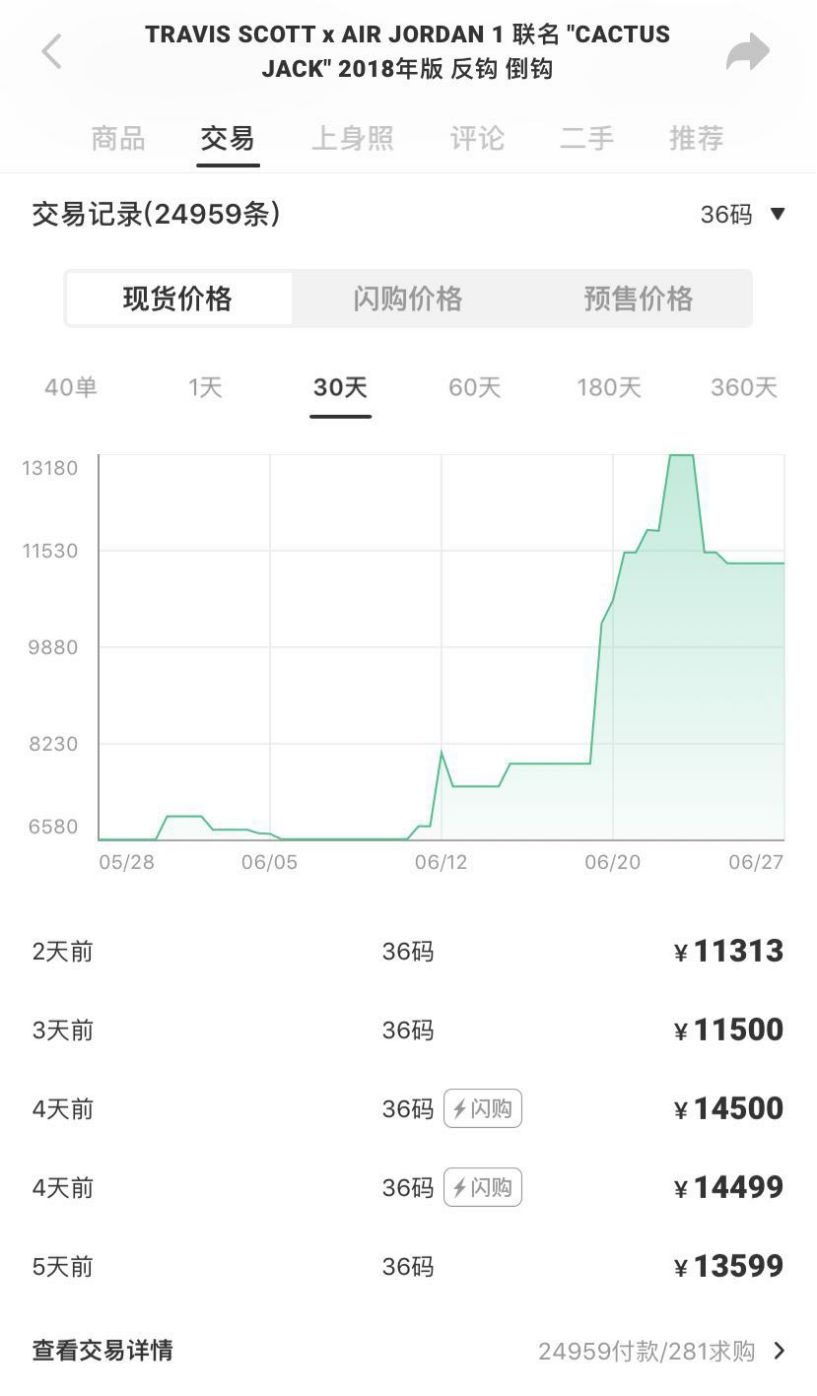The width and height of the screenshot is (817, 1396).
Task: Open the 二手 tab
Action: 586,138
